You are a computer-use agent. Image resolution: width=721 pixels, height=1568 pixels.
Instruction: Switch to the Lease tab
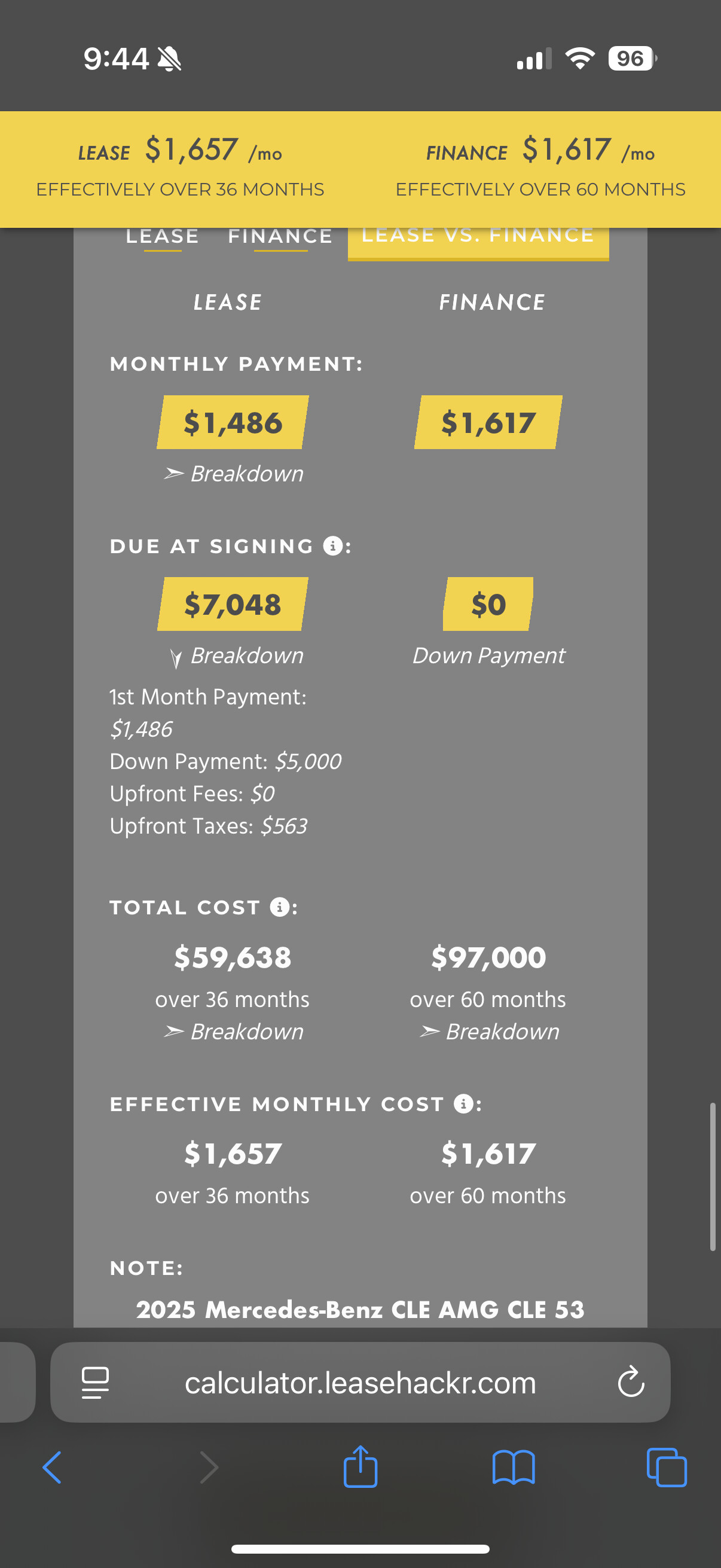163,236
